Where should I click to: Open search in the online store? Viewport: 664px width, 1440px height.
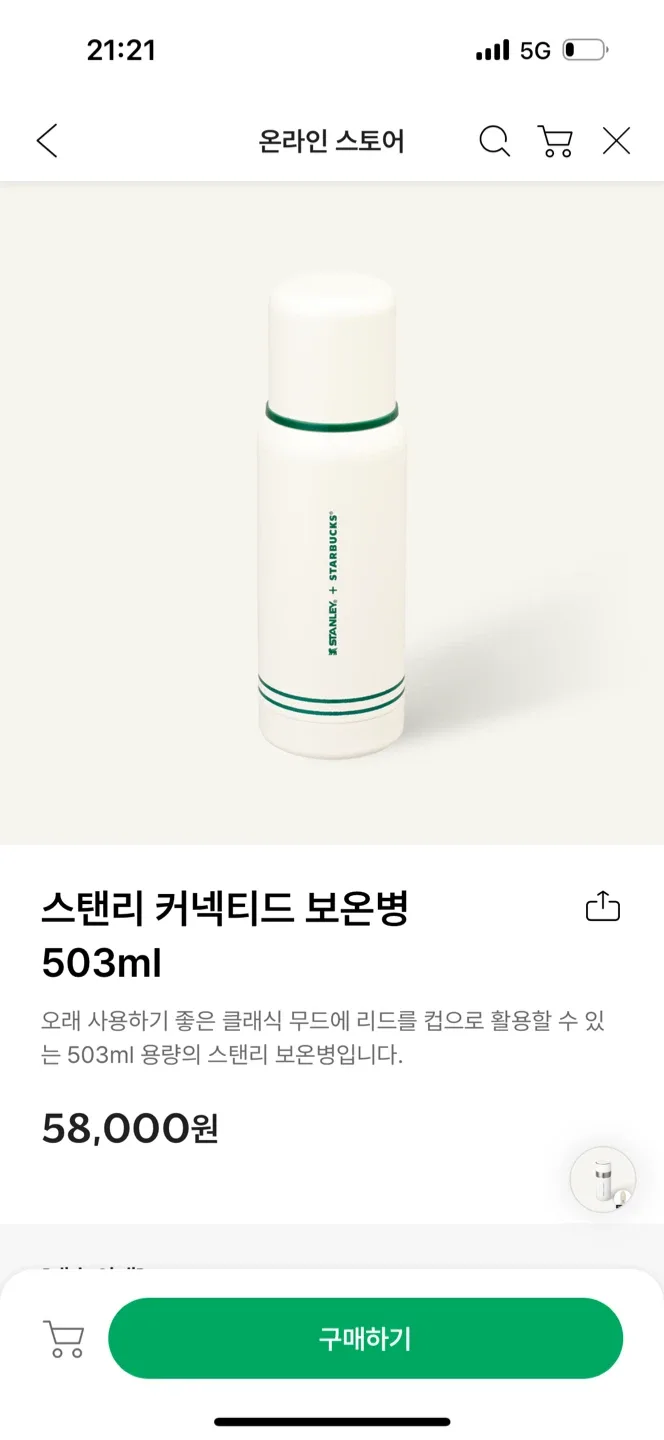point(494,141)
